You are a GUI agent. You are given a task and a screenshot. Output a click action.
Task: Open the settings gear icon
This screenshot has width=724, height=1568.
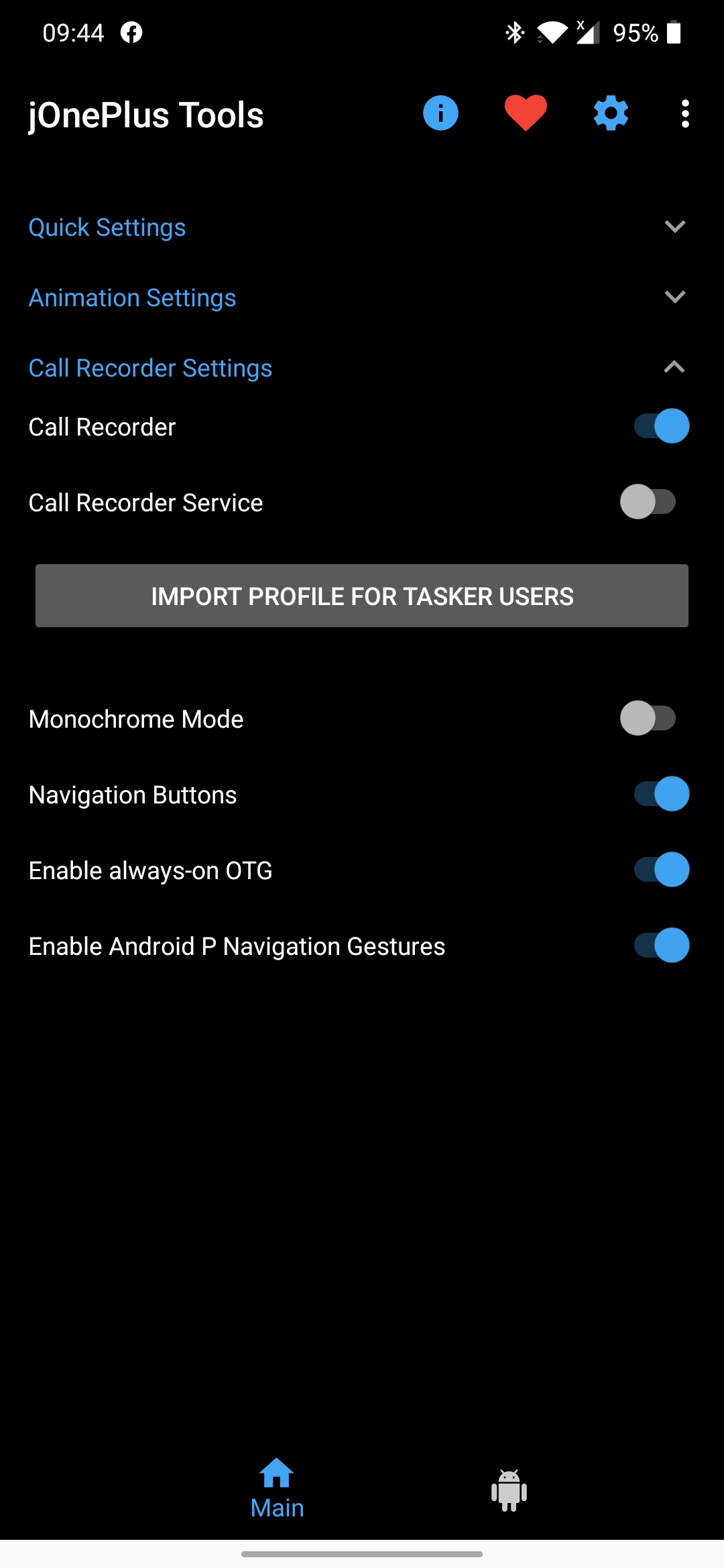(611, 113)
